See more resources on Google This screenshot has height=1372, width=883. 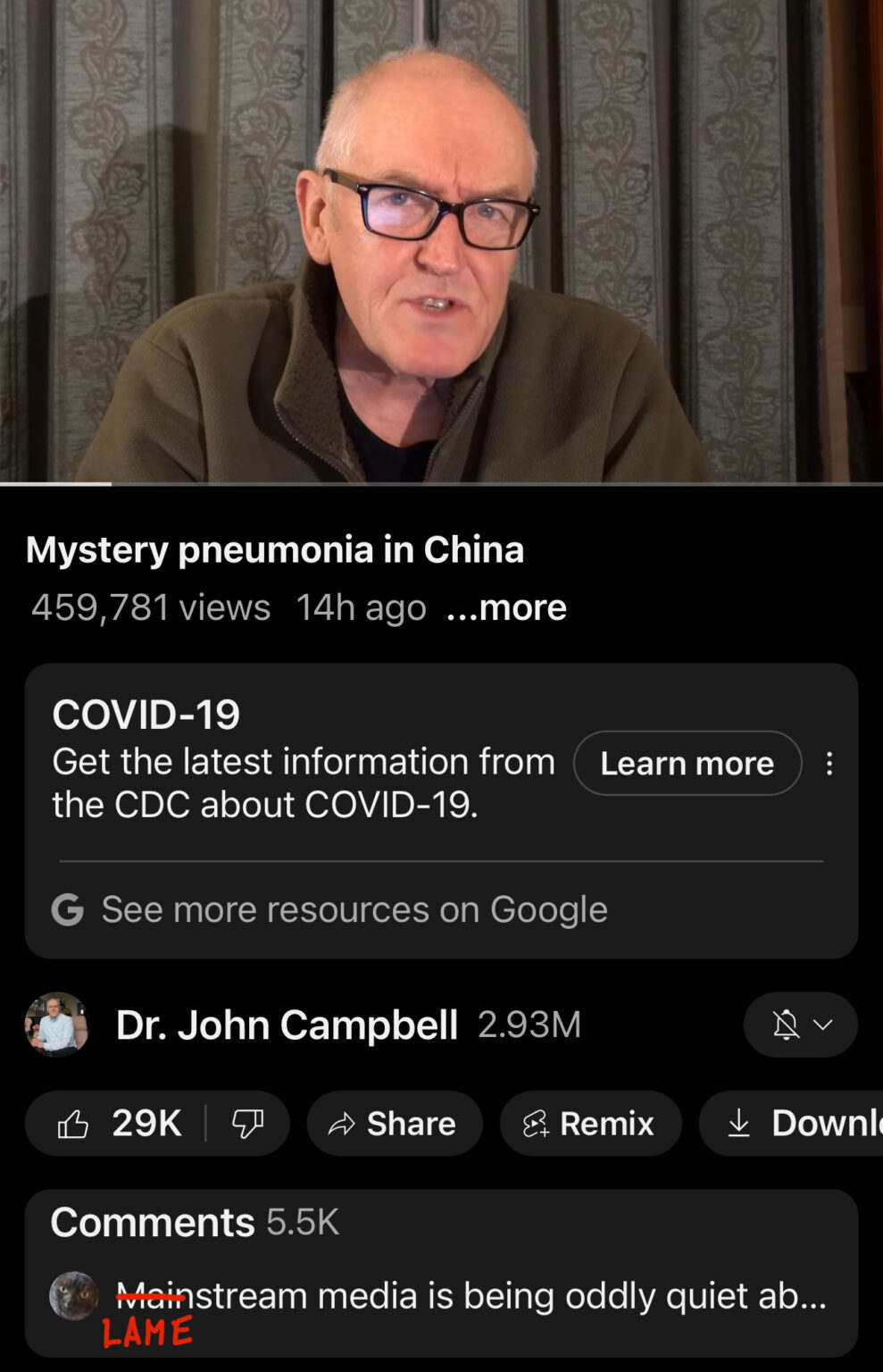pyautogui.click(x=354, y=909)
